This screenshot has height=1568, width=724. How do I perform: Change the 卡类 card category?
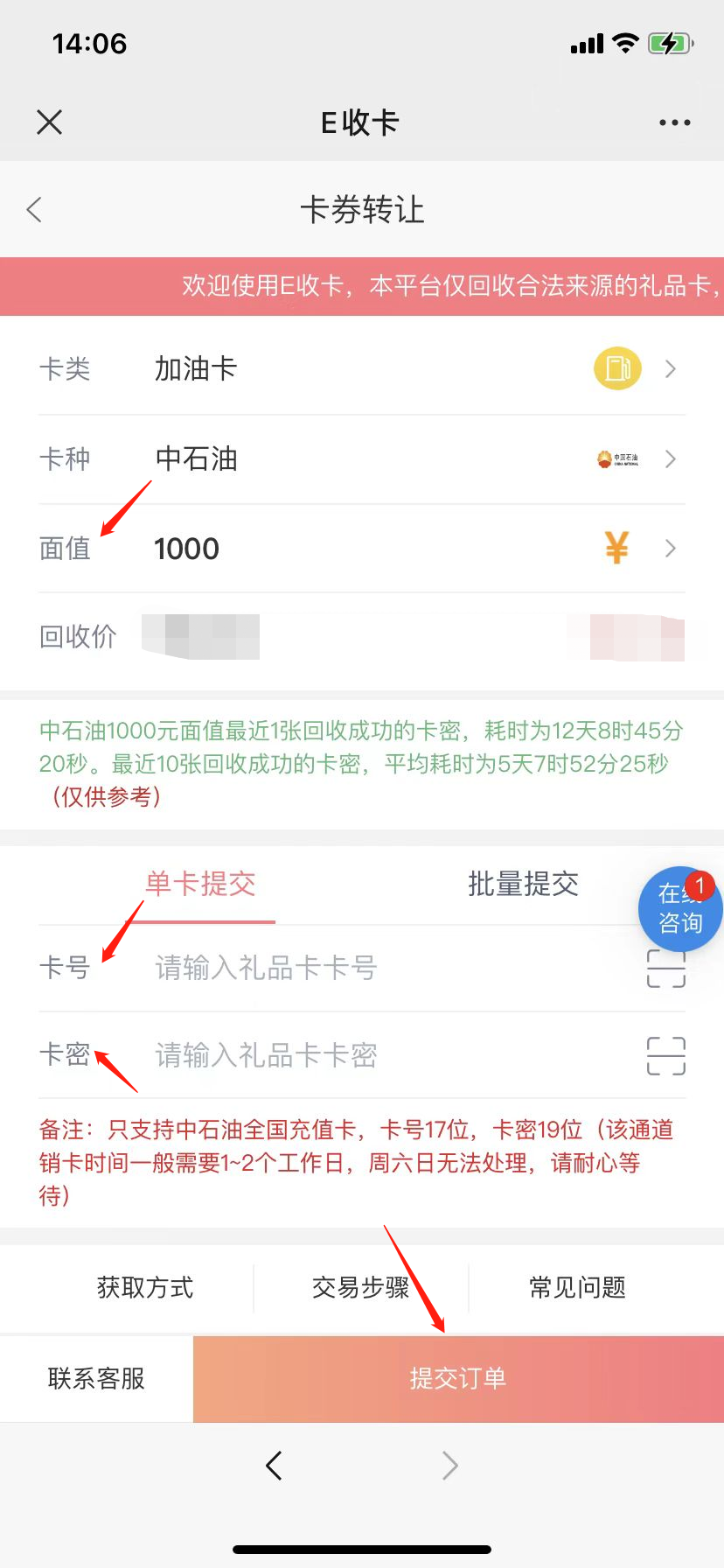click(x=362, y=369)
